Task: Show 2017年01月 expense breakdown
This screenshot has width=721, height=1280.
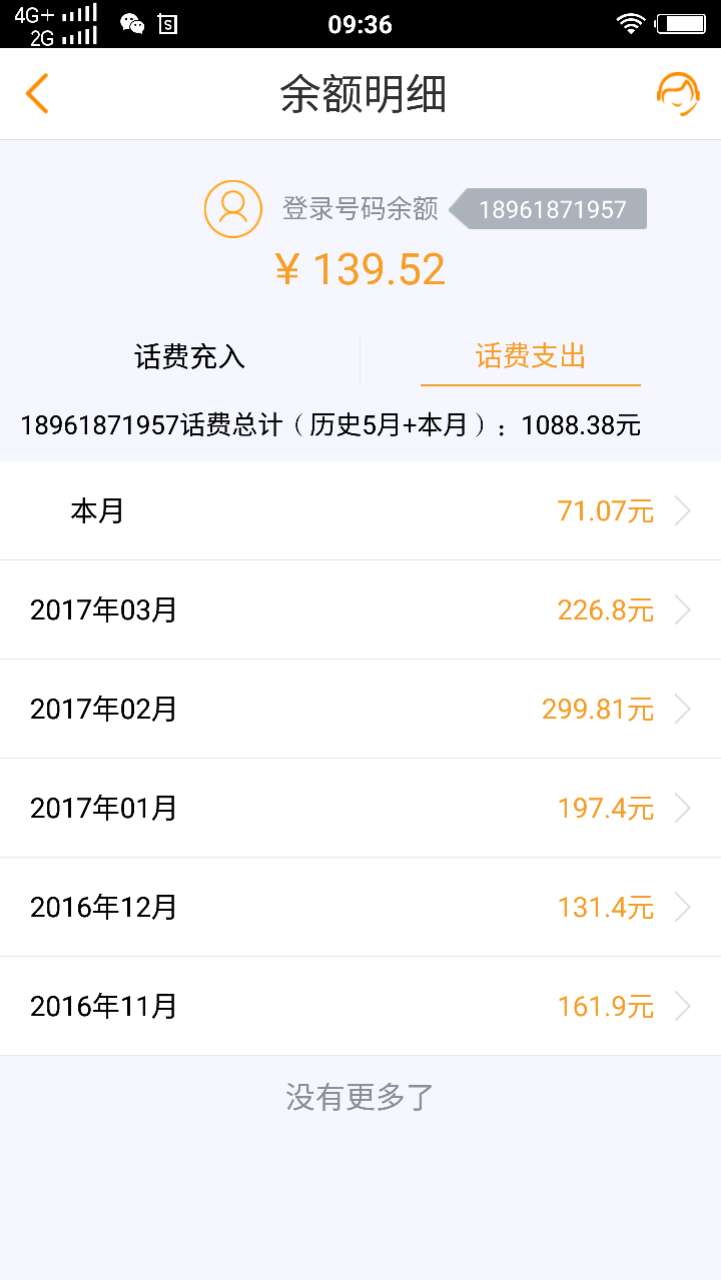Action: click(x=360, y=808)
